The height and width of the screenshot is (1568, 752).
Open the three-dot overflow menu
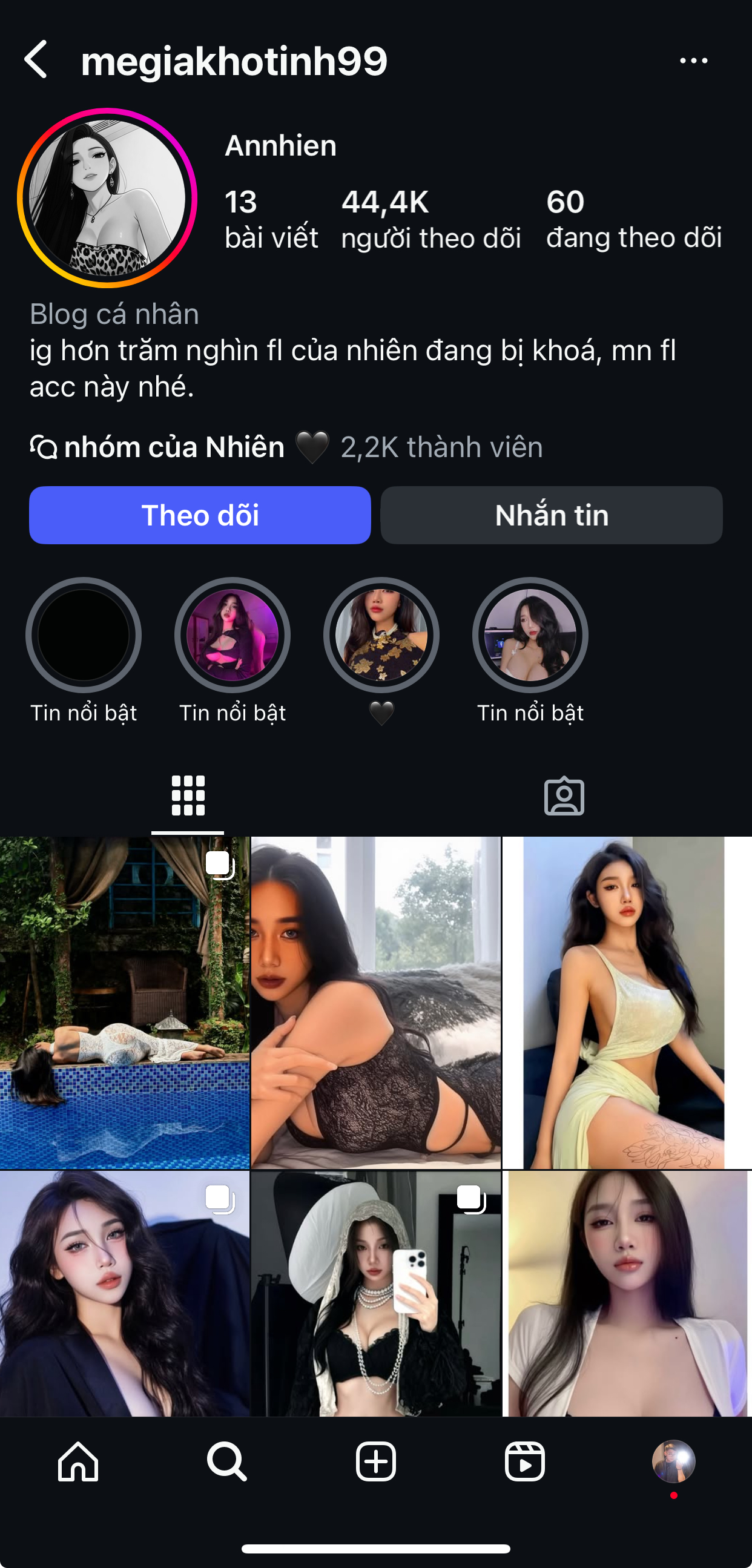pyautogui.click(x=693, y=61)
